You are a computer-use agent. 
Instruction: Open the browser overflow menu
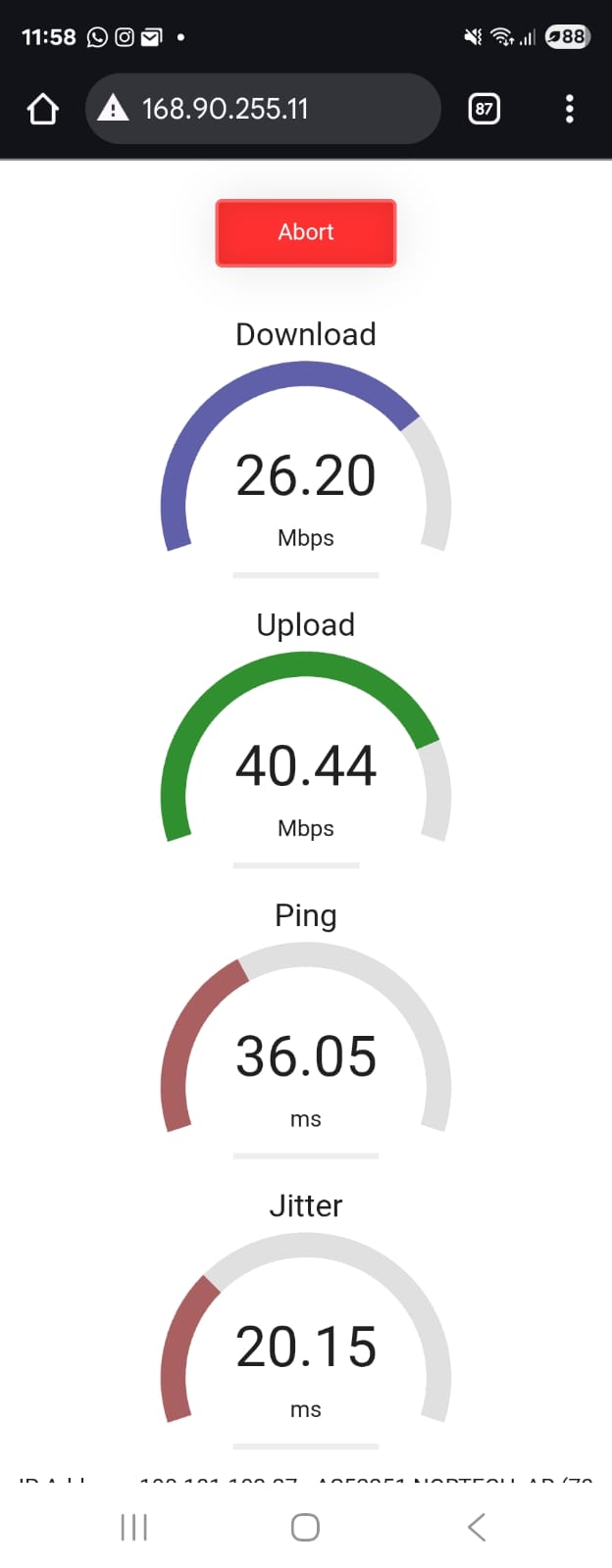click(569, 109)
